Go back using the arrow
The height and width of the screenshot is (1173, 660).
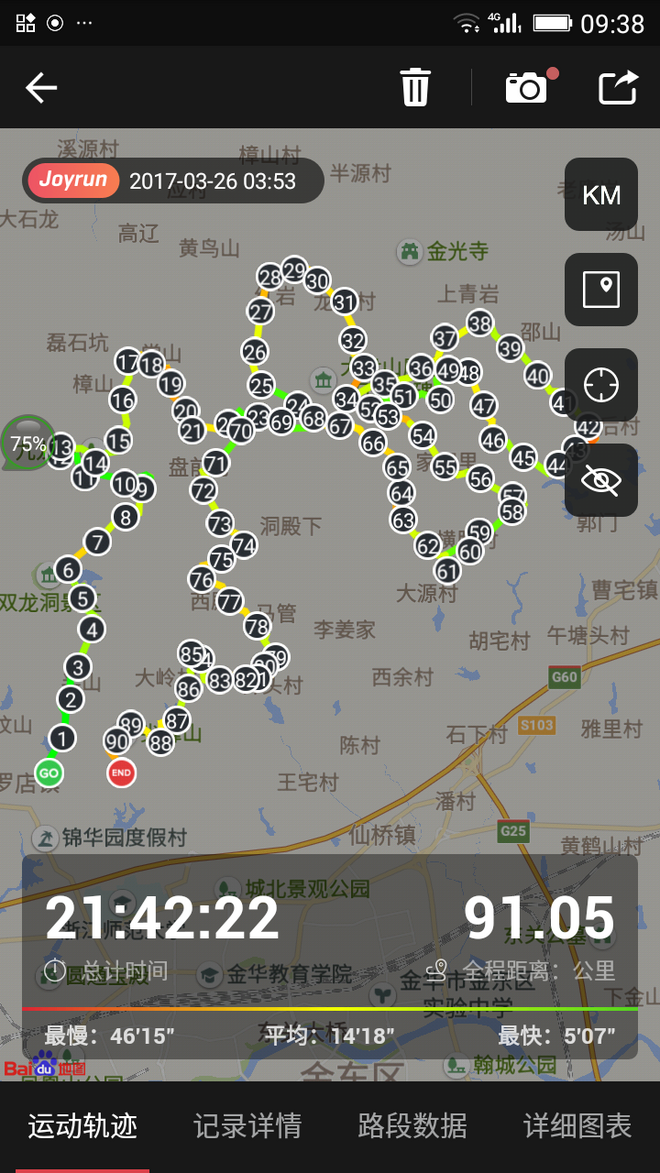41,87
